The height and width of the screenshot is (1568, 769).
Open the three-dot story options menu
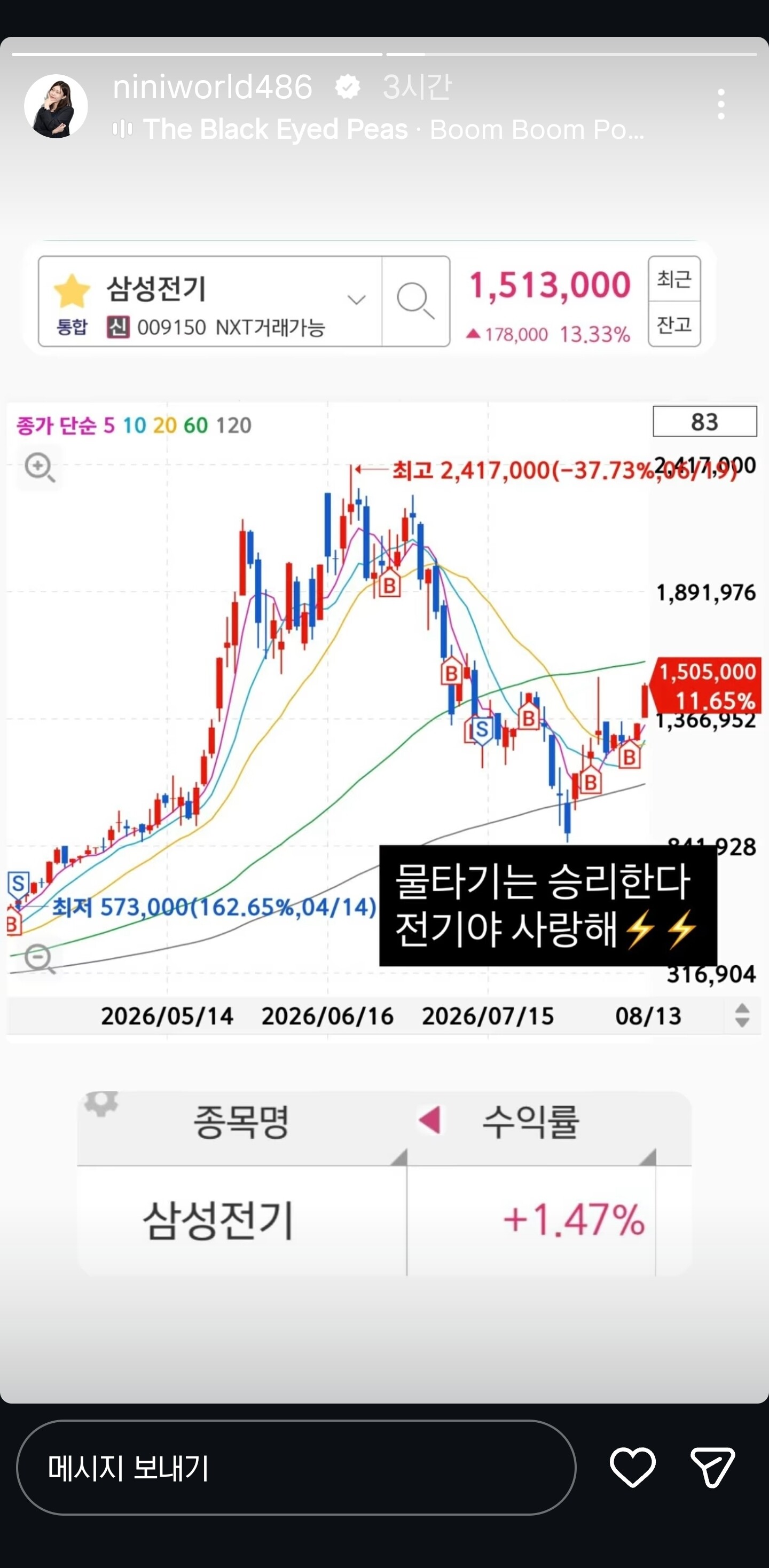click(721, 104)
